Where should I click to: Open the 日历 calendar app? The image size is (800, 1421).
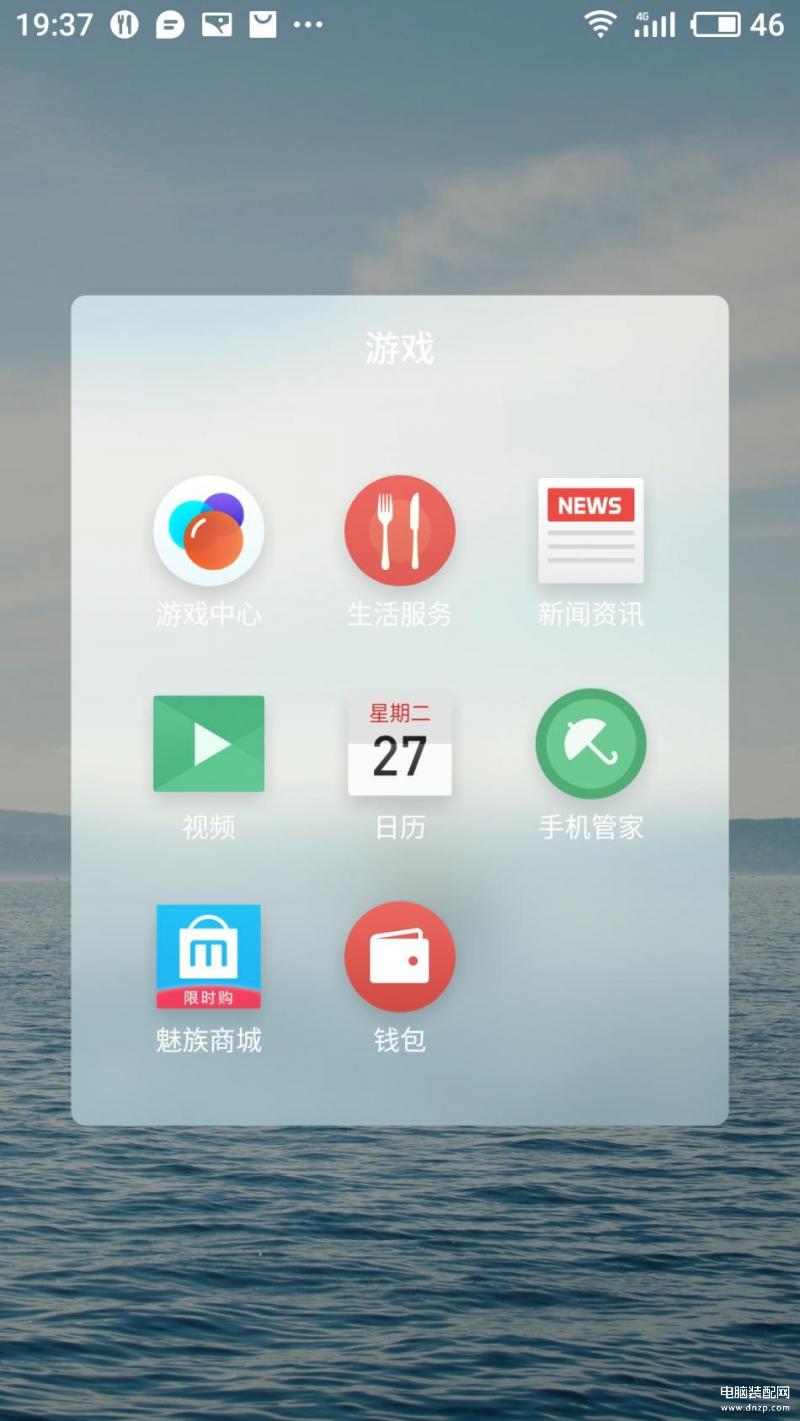pos(400,744)
